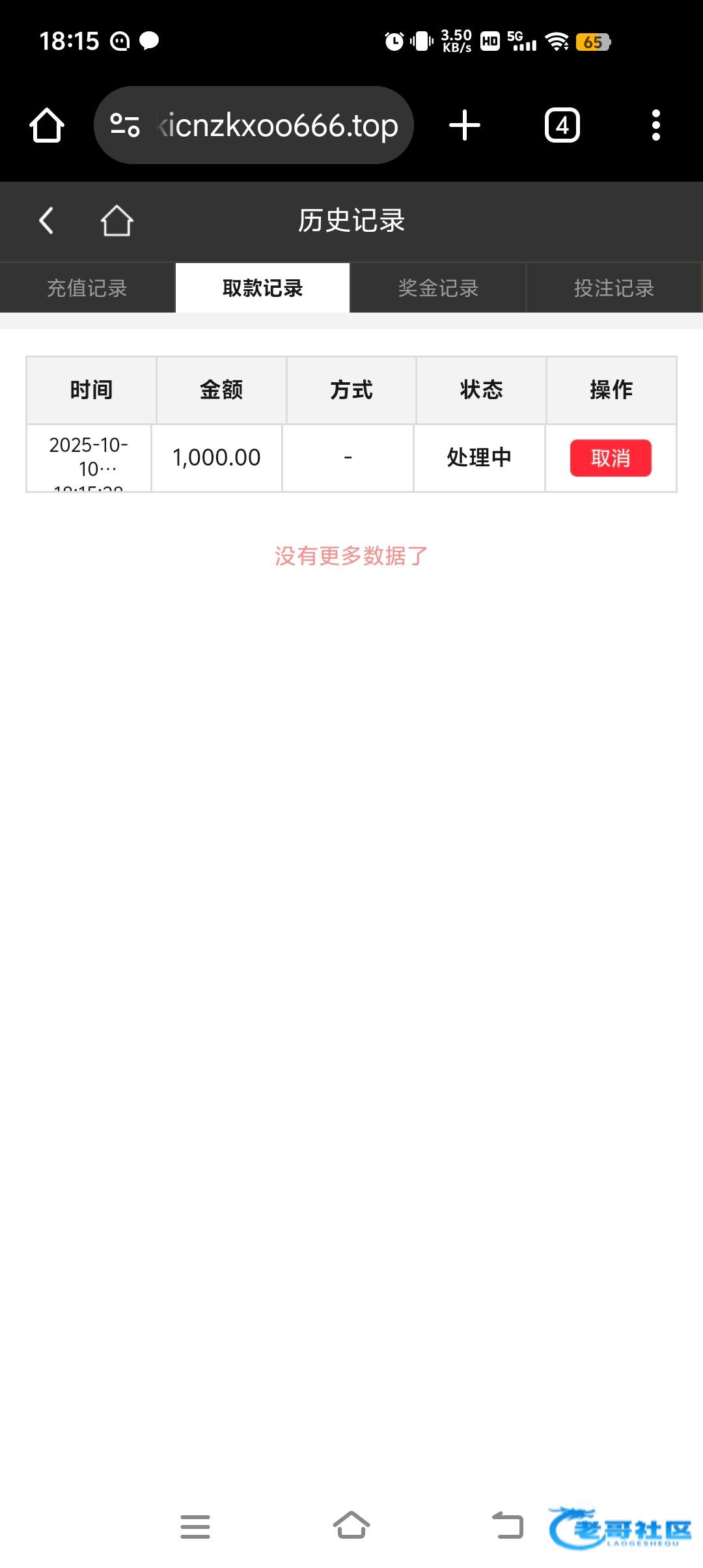The image size is (703, 1568).
Task: Open the browser tab switcher showing 4
Action: [562, 125]
